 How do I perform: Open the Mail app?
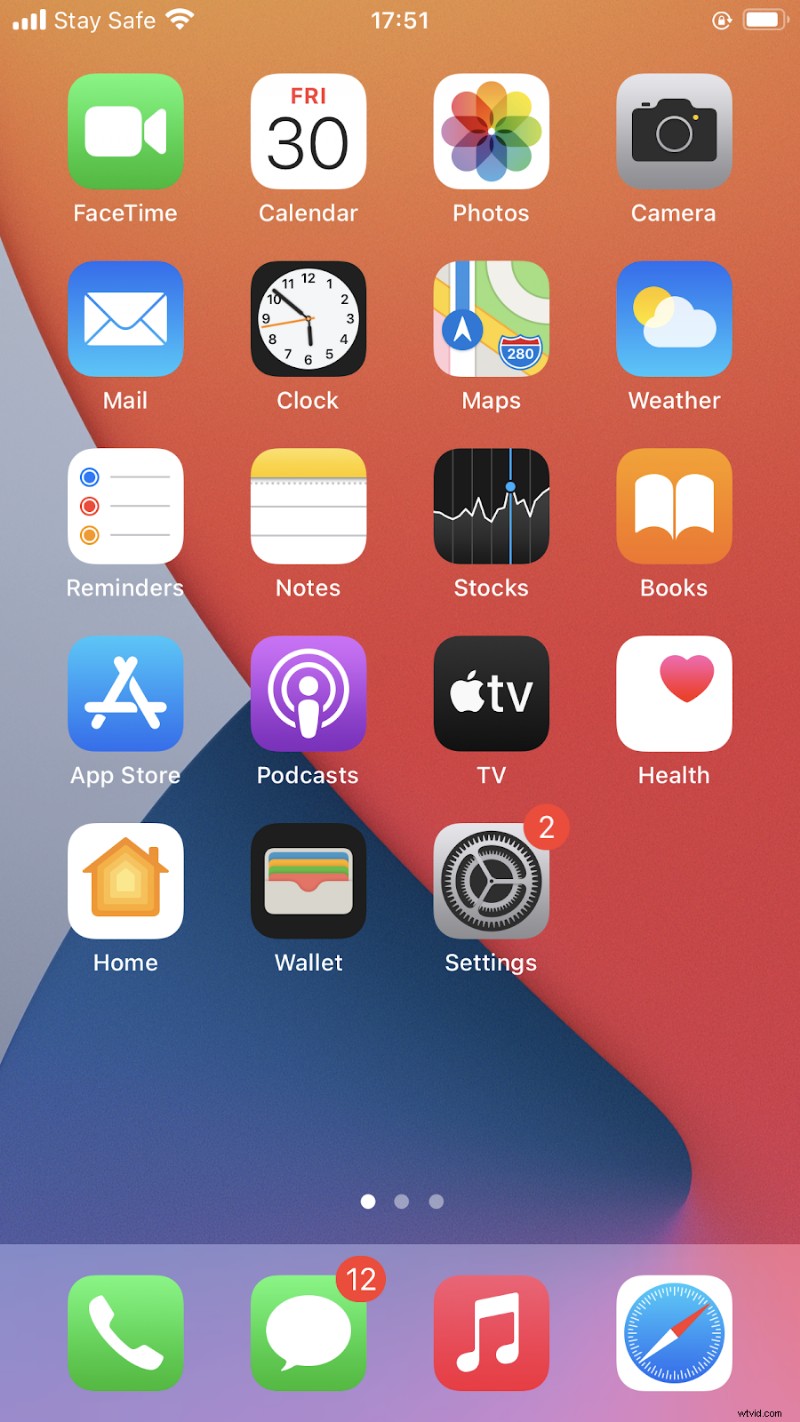click(125, 319)
